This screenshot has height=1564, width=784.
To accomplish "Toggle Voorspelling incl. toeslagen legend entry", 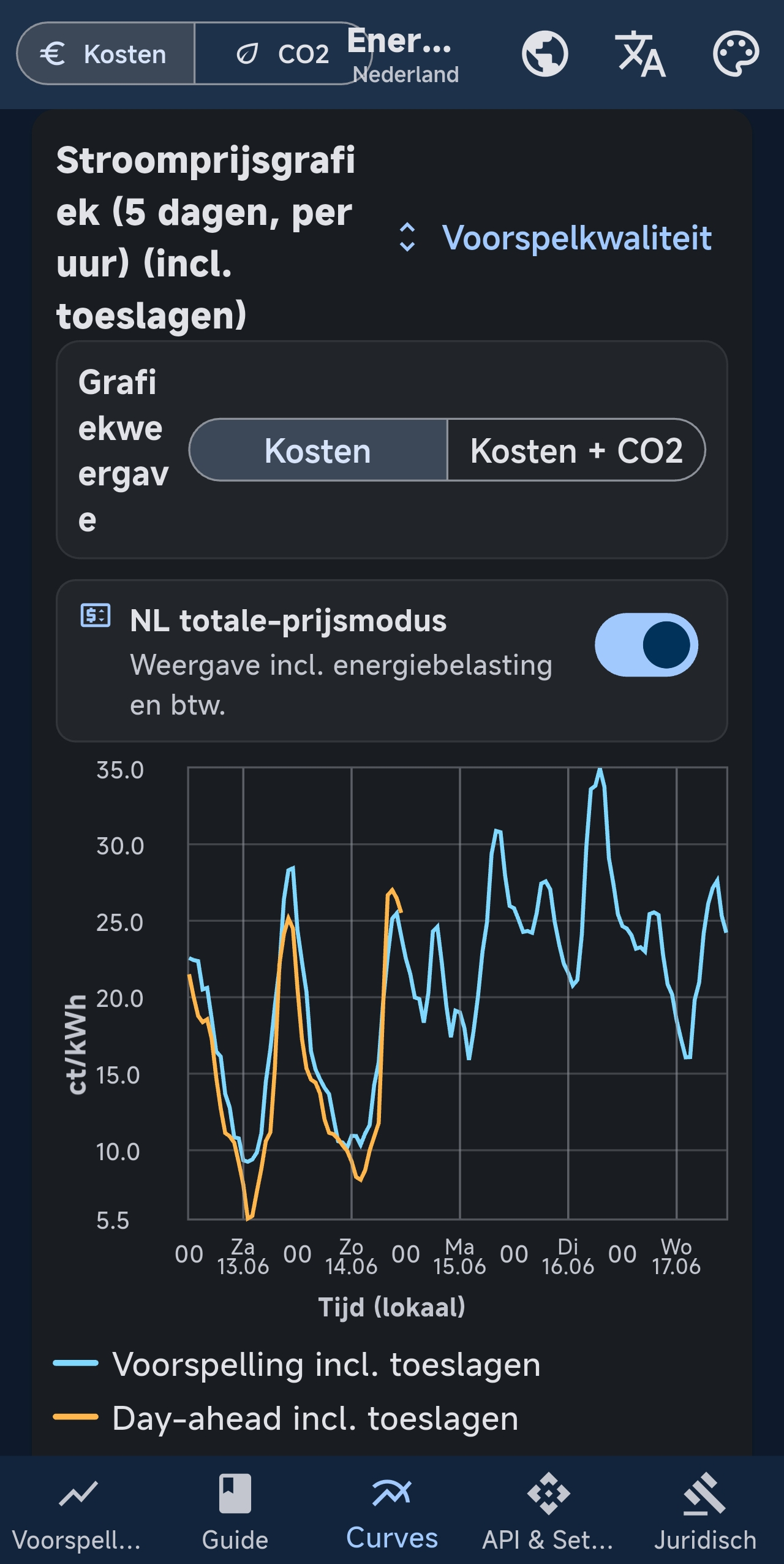I will point(297,1364).
